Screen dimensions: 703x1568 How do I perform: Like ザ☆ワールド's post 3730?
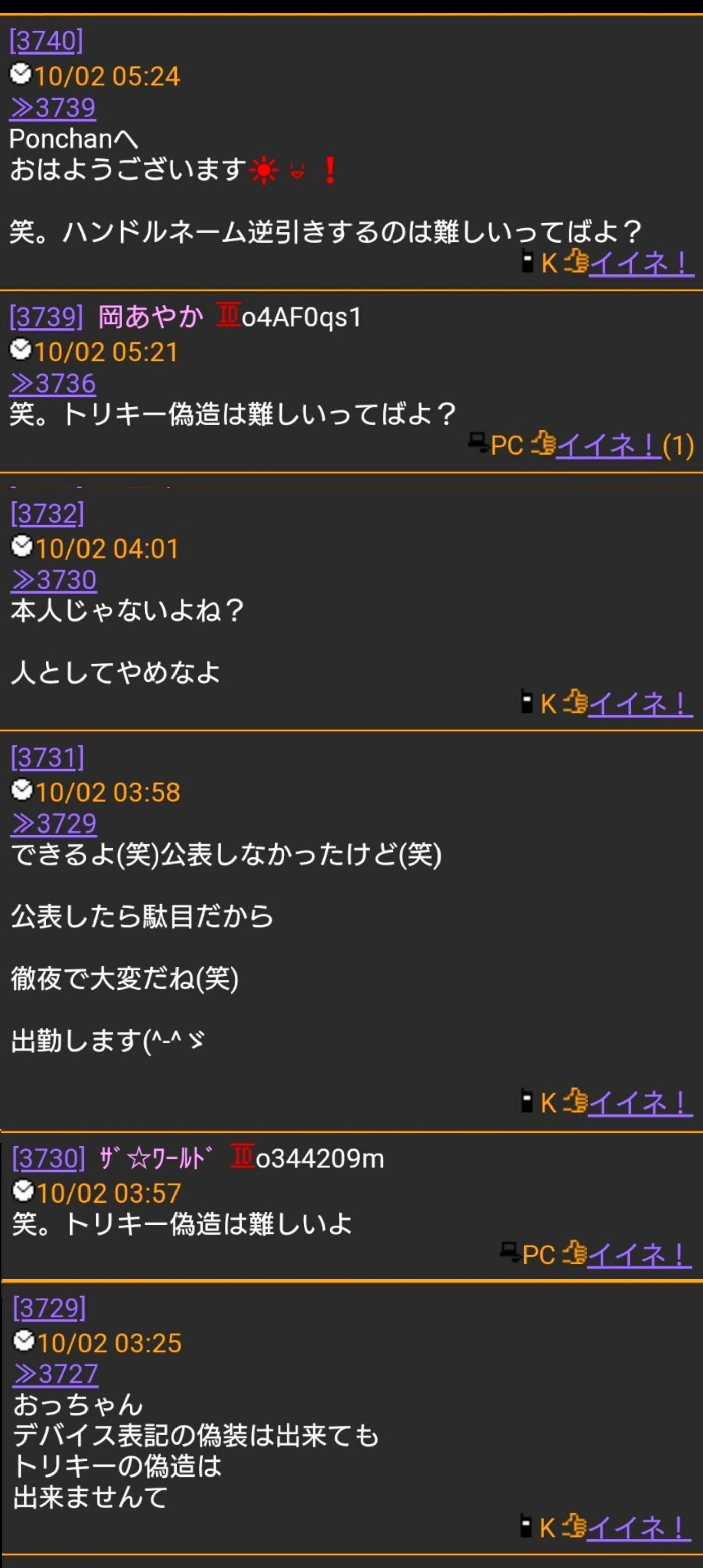point(639,1254)
